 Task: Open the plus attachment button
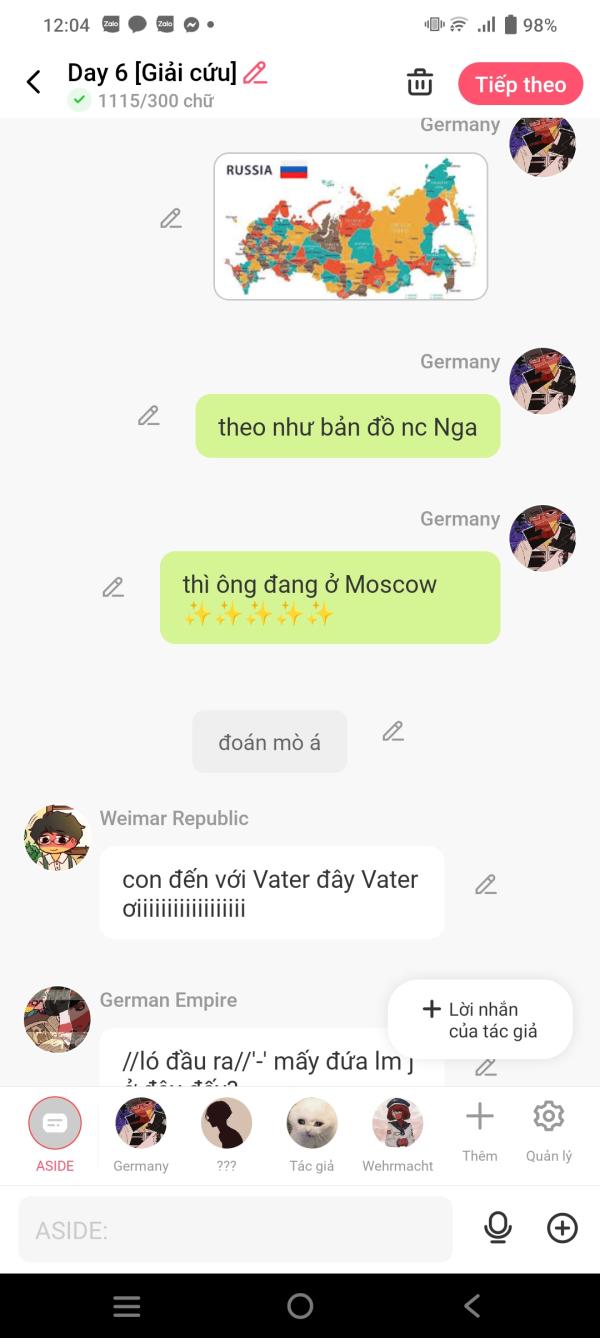(562, 1228)
